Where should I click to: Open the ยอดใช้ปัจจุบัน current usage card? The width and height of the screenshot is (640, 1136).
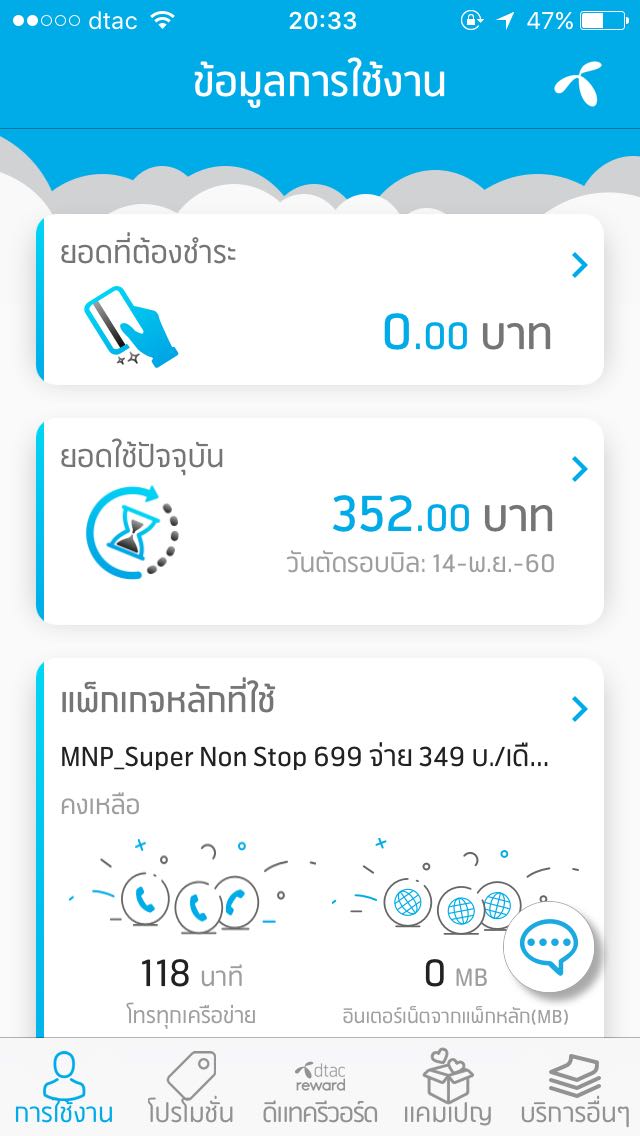click(320, 520)
